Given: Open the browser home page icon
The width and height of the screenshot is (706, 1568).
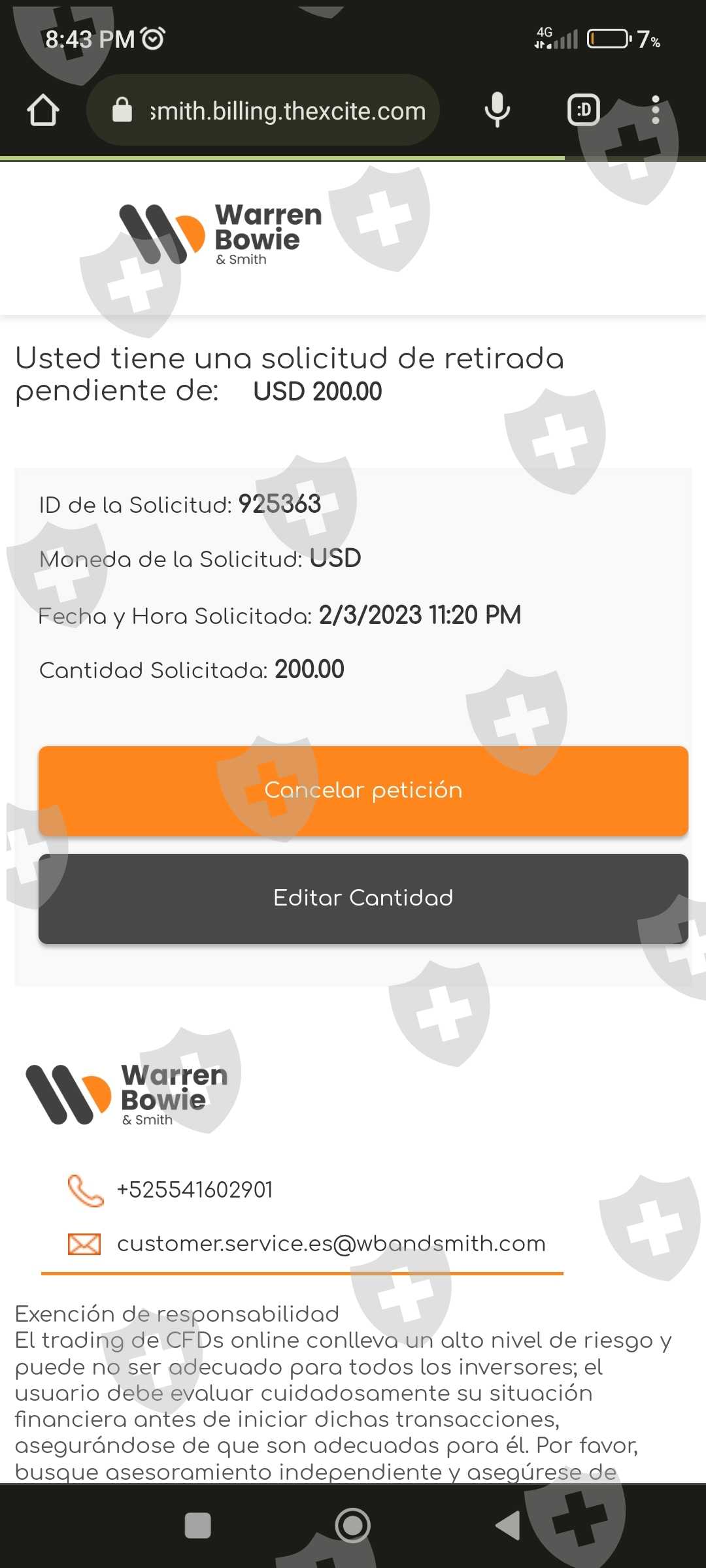Looking at the screenshot, I should [x=43, y=110].
